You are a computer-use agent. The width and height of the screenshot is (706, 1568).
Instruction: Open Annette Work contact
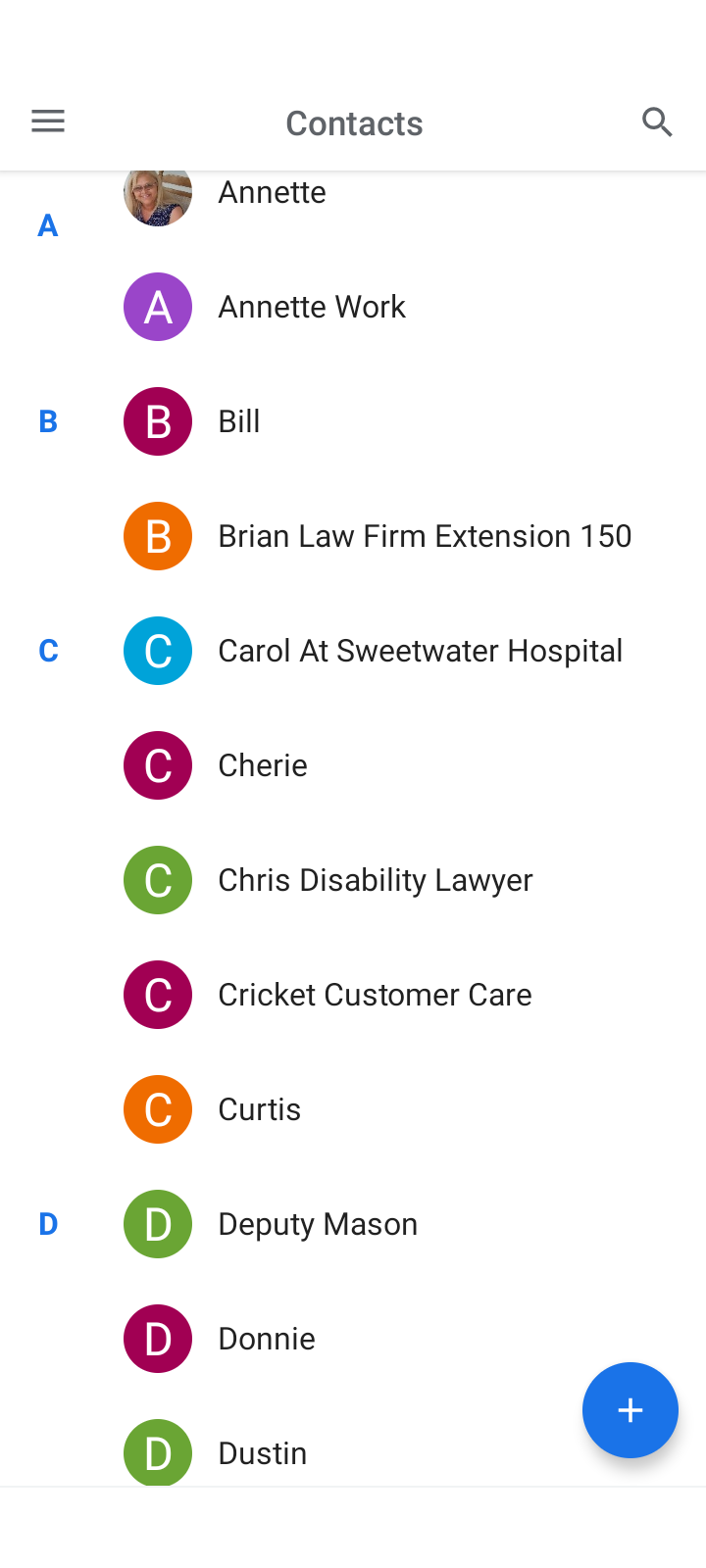(x=312, y=307)
